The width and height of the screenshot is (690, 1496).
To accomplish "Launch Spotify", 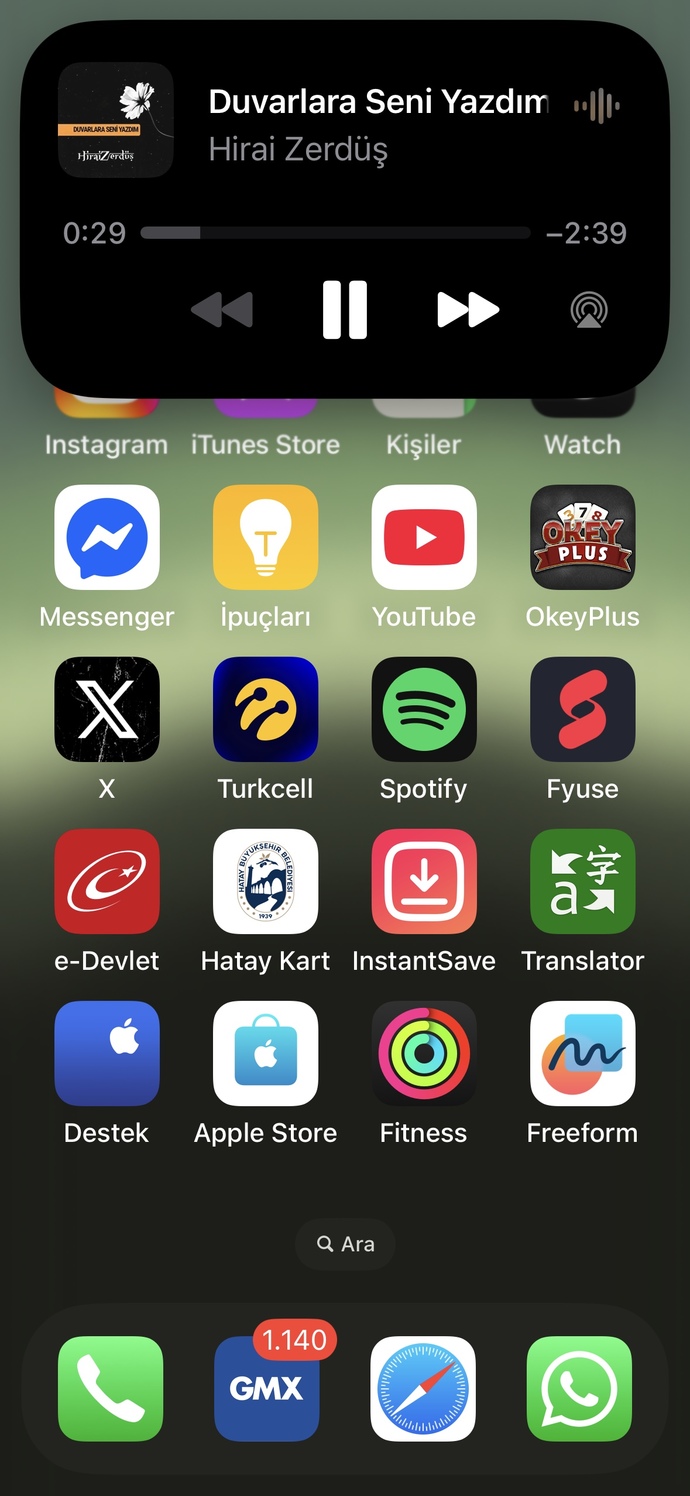I will coord(424,709).
